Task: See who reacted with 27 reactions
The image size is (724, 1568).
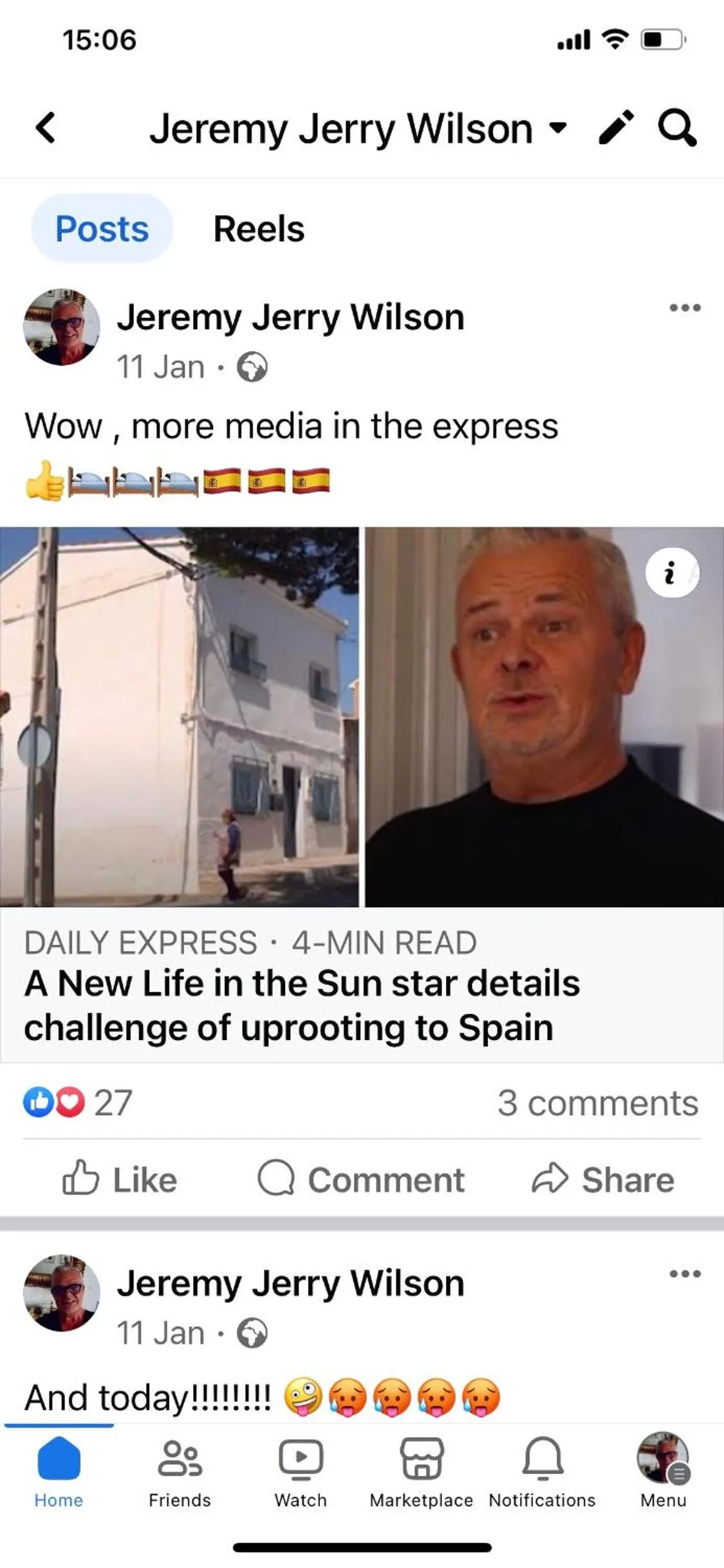Action: [79, 1102]
